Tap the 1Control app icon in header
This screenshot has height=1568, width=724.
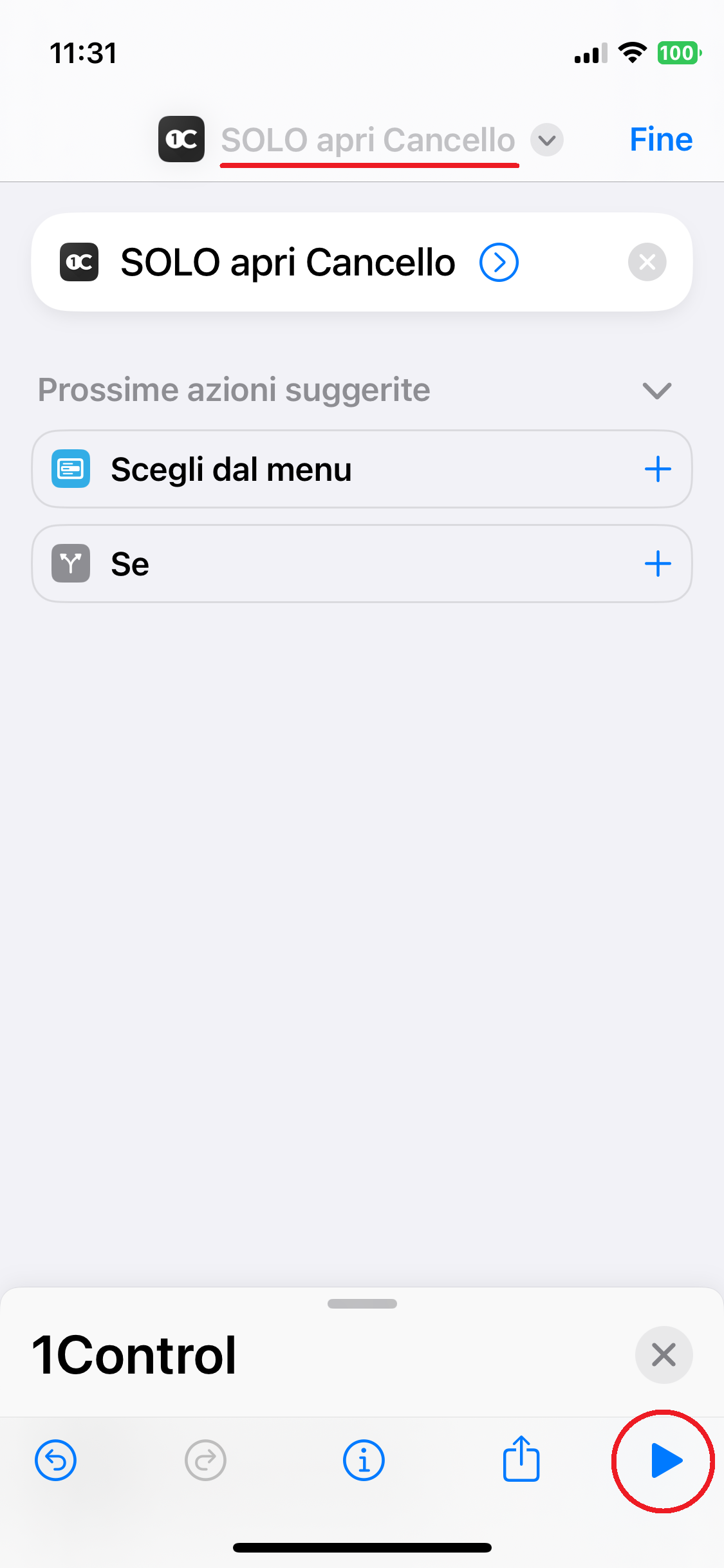pos(181,139)
